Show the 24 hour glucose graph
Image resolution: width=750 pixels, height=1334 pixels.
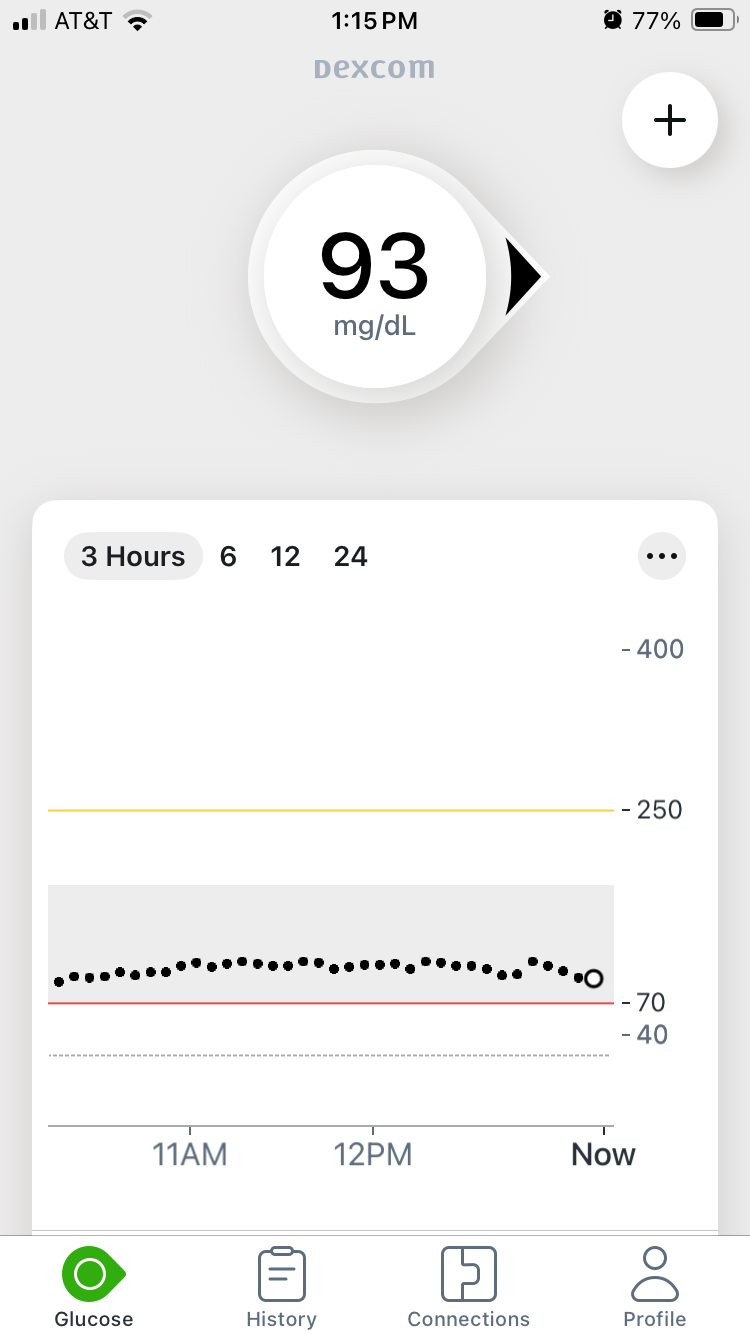click(351, 556)
